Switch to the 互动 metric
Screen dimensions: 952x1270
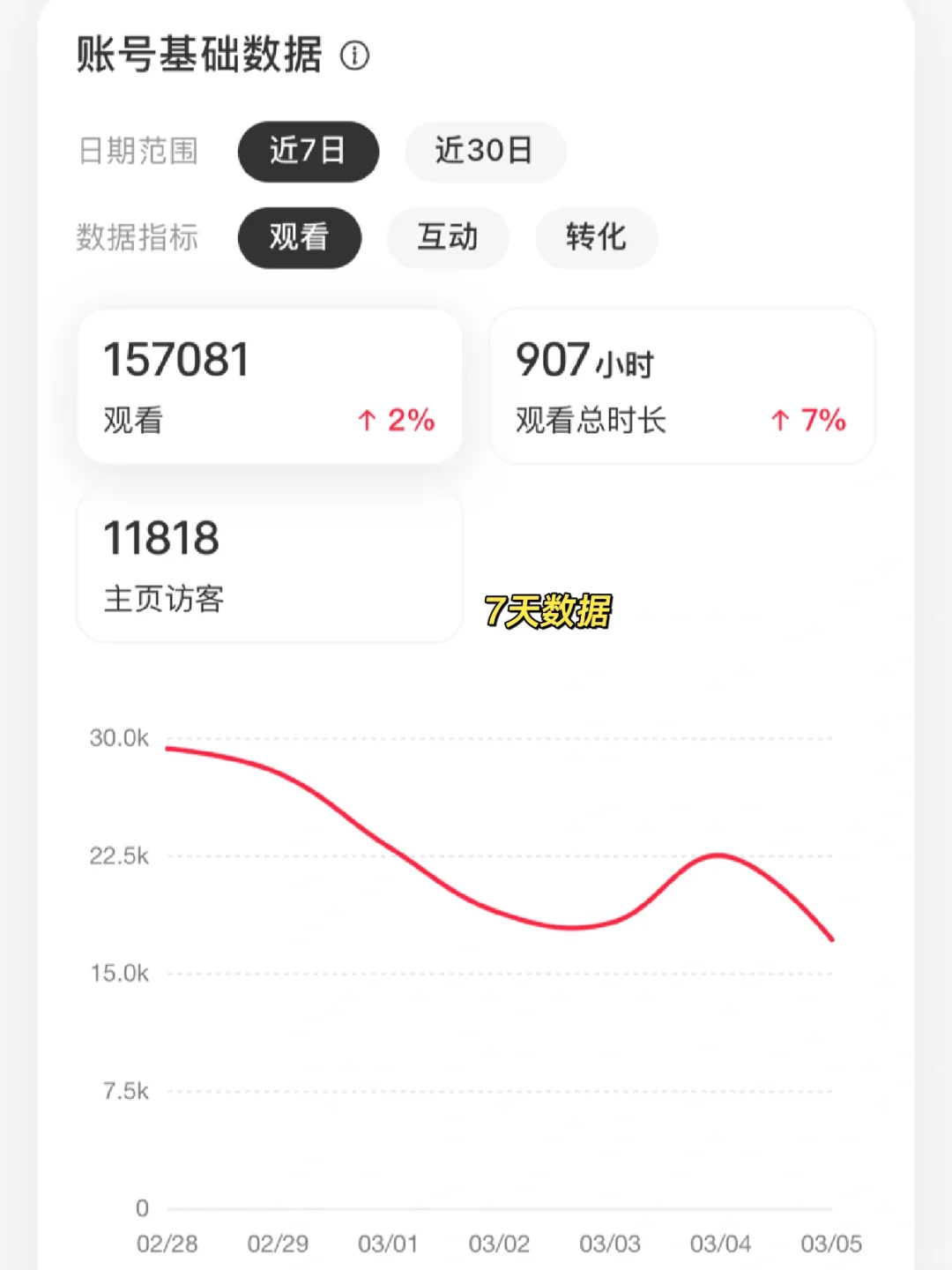click(x=447, y=237)
